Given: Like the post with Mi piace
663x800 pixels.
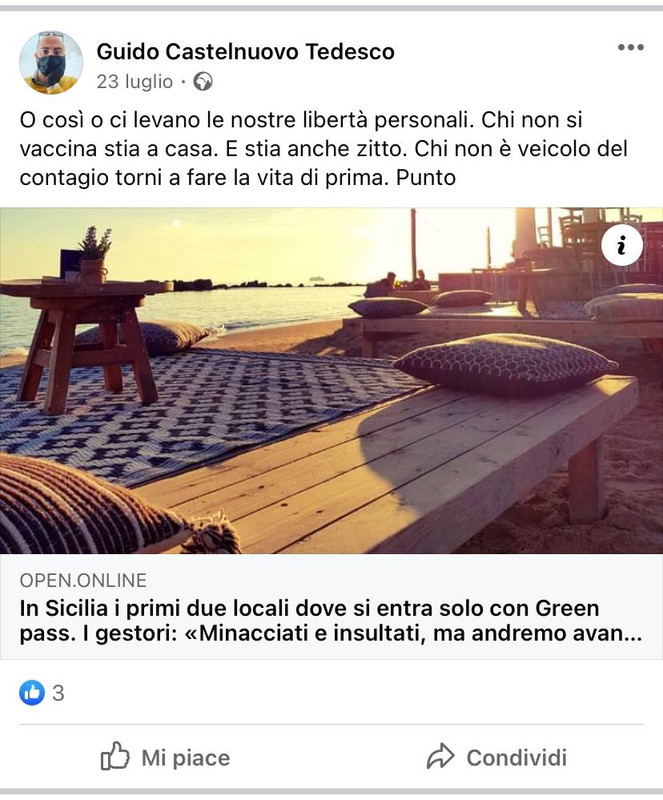Looking at the screenshot, I should pos(165,757).
